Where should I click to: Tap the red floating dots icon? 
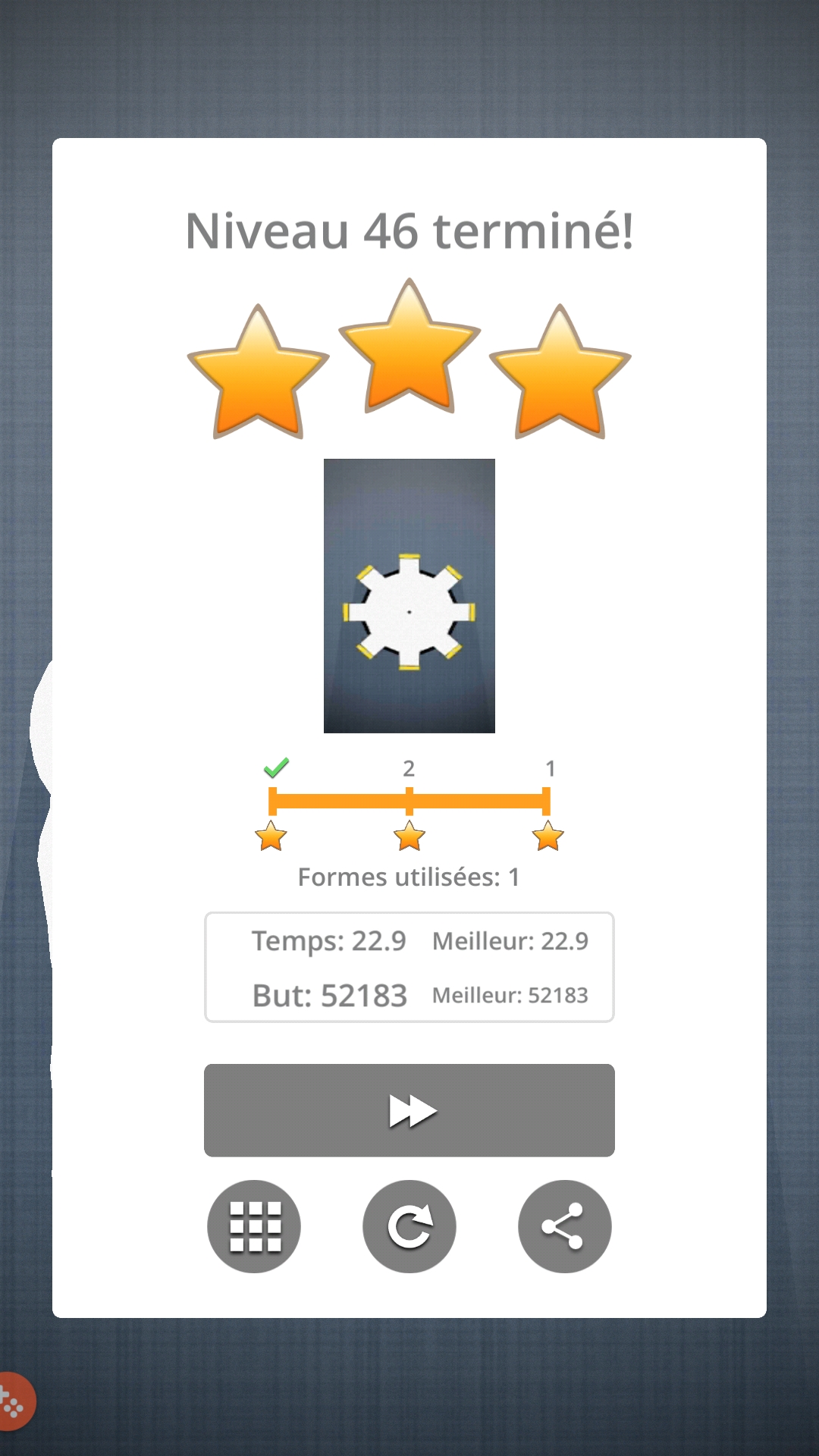tap(14, 1402)
